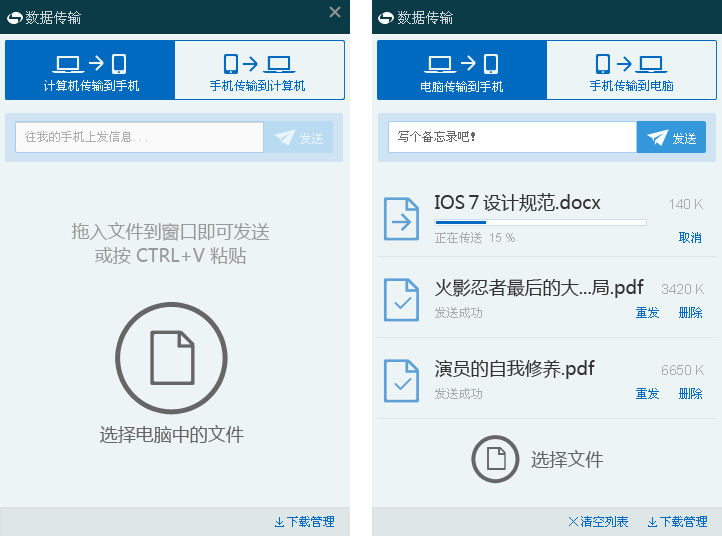Select the 电脑传输到手机 tab
The width and height of the screenshot is (722, 536).
(x=462, y=70)
